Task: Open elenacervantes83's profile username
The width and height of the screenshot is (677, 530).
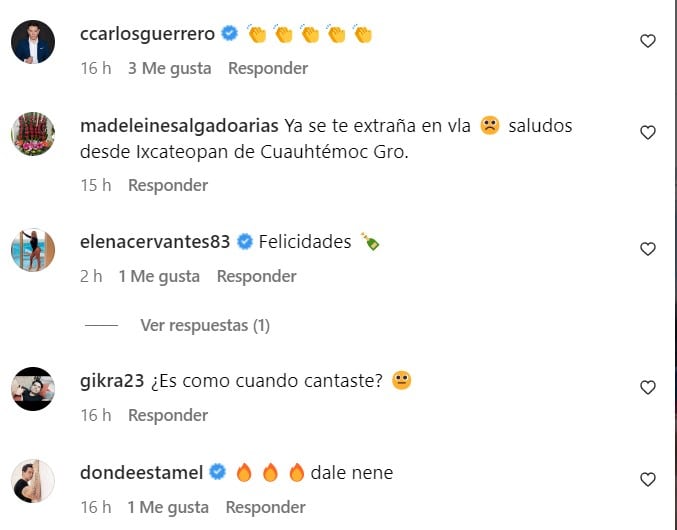Action: [x=155, y=242]
